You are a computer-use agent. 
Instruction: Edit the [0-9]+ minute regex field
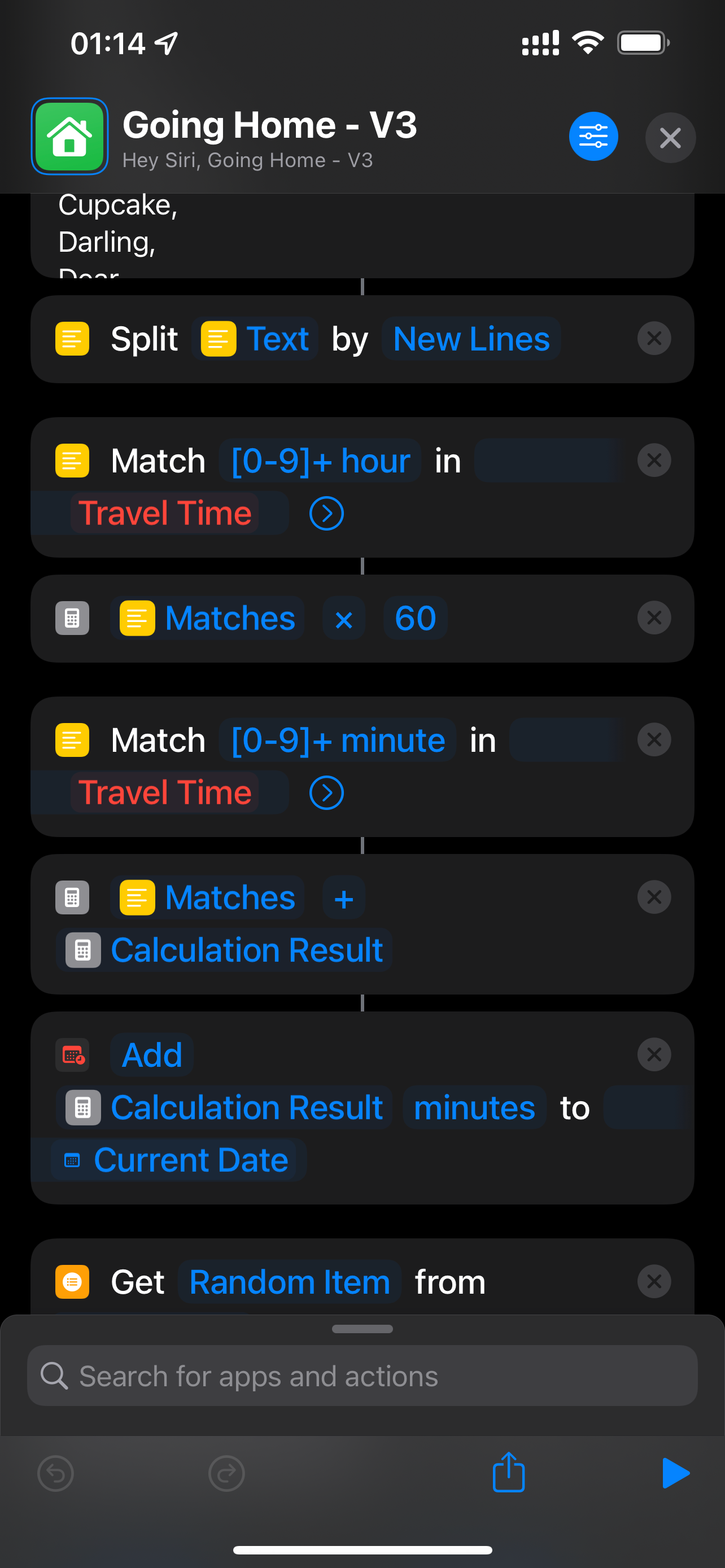tap(338, 740)
